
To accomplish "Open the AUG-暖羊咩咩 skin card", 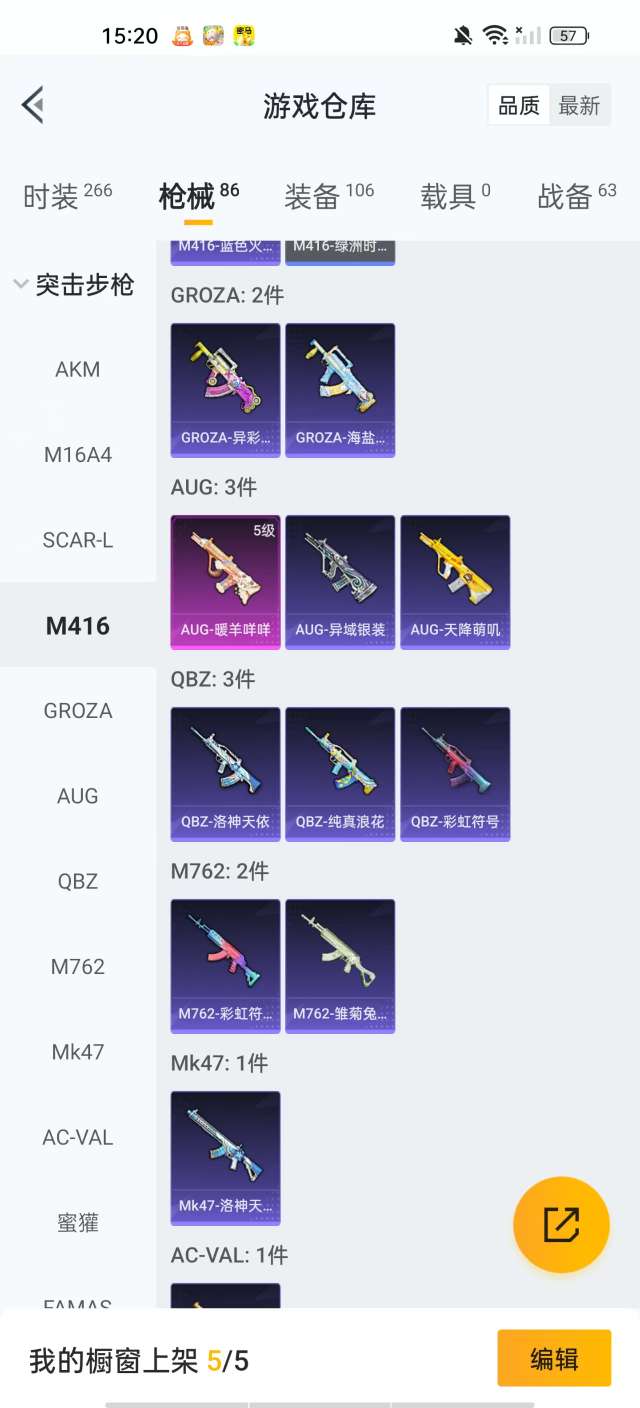I will coord(225,582).
